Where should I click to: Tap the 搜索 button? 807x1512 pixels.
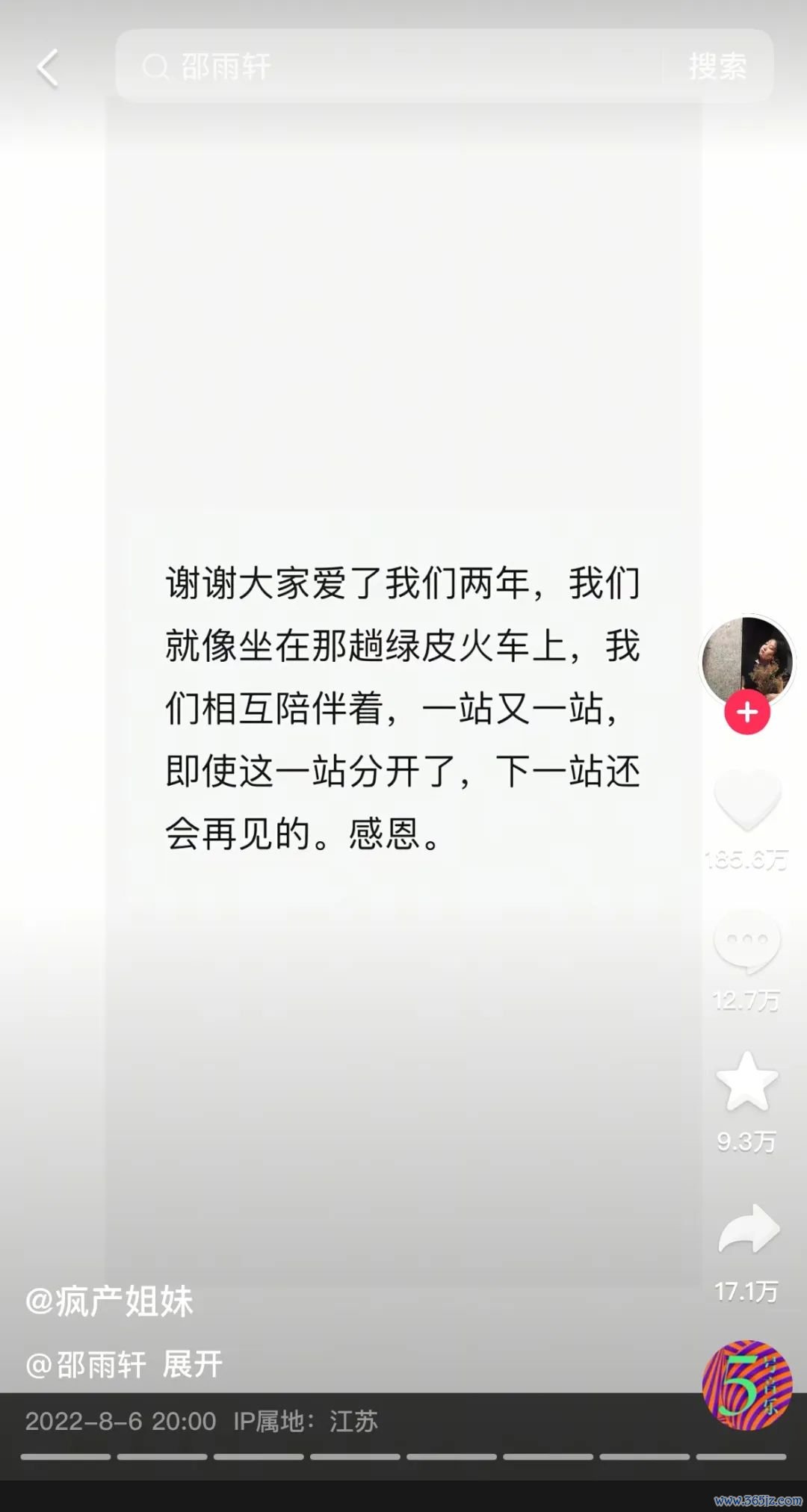(x=717, y=66)
